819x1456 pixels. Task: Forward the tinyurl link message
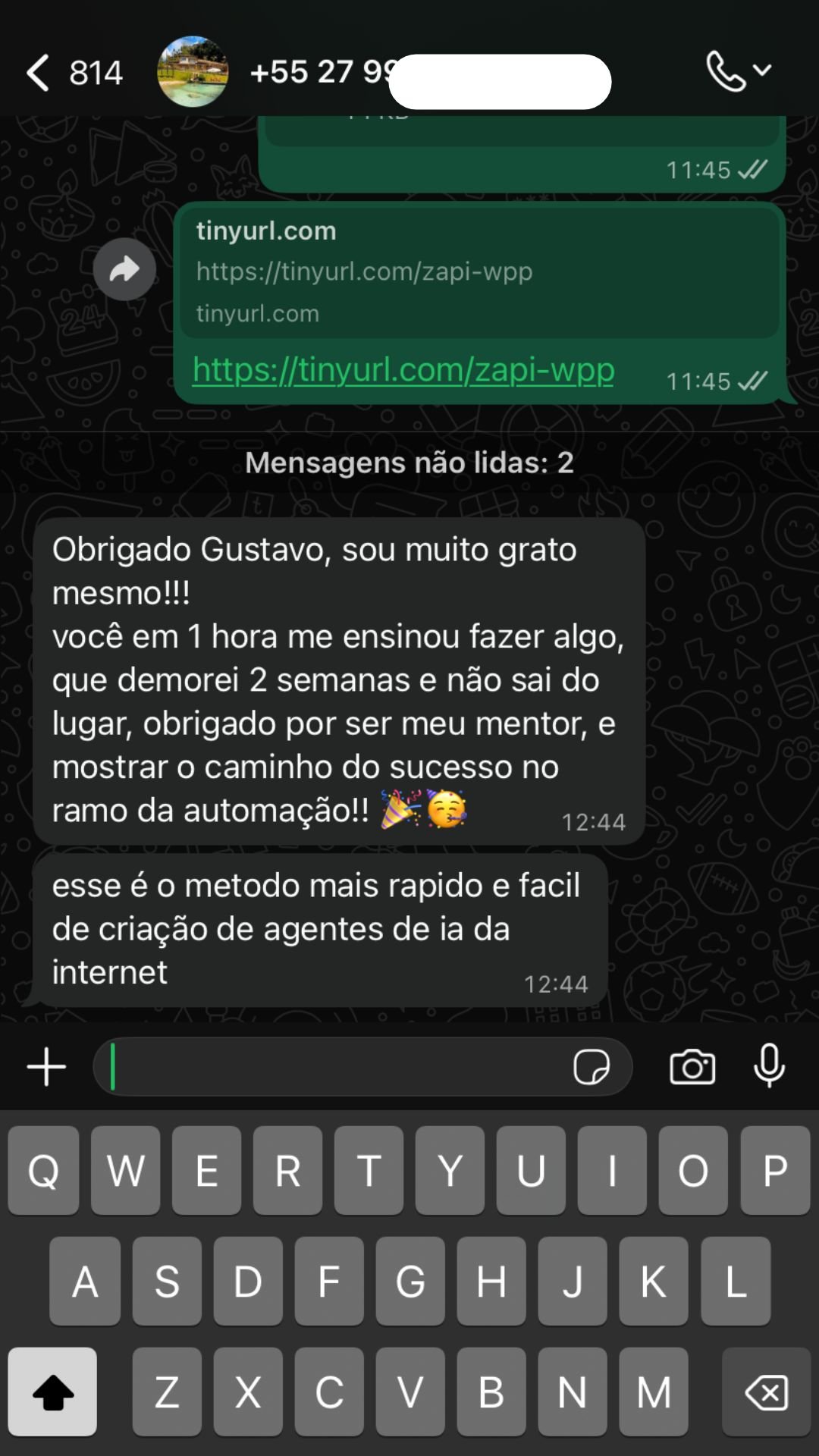click(124, 269)
